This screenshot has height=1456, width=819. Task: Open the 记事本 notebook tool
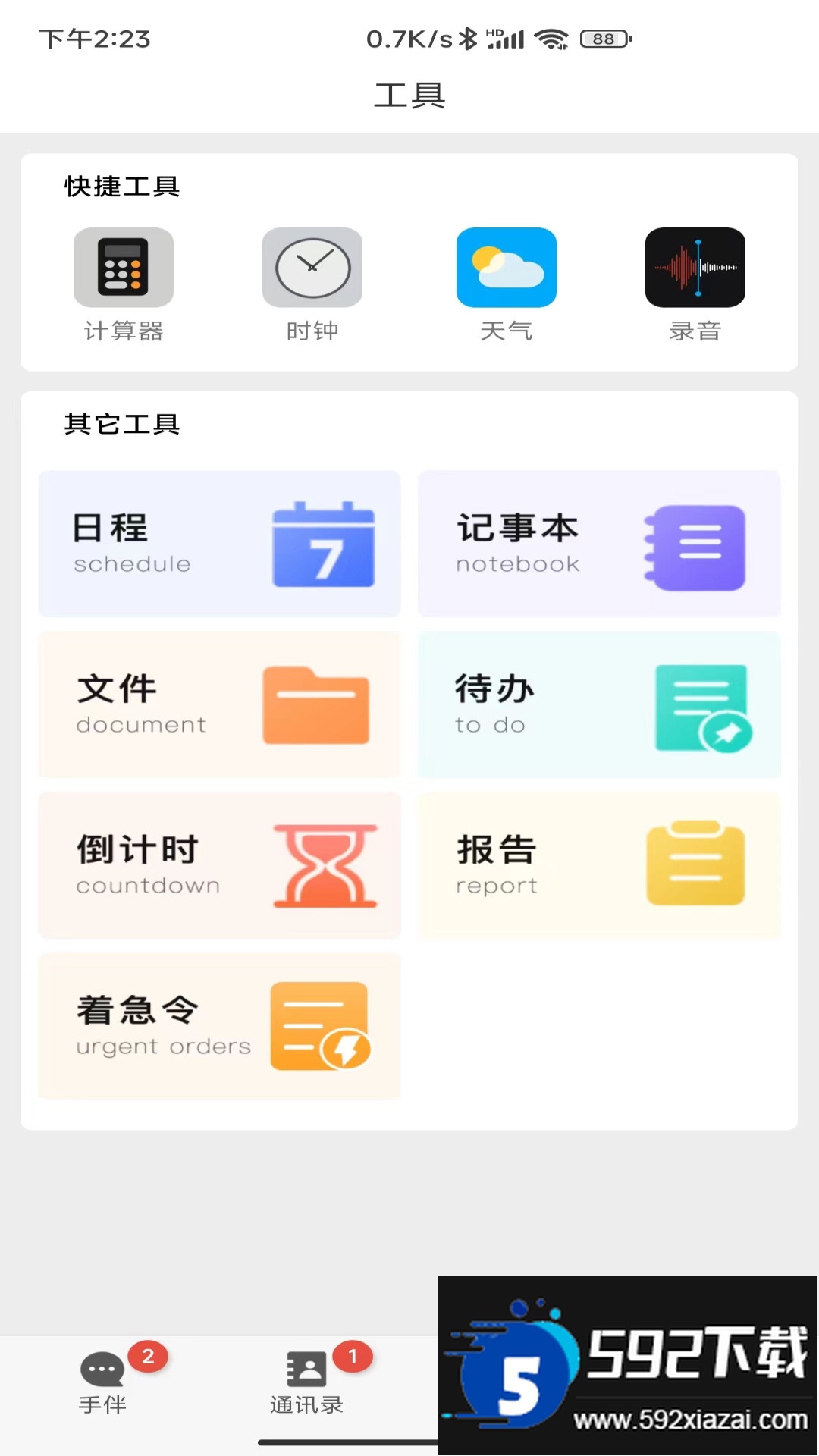[x=598, y=542]
